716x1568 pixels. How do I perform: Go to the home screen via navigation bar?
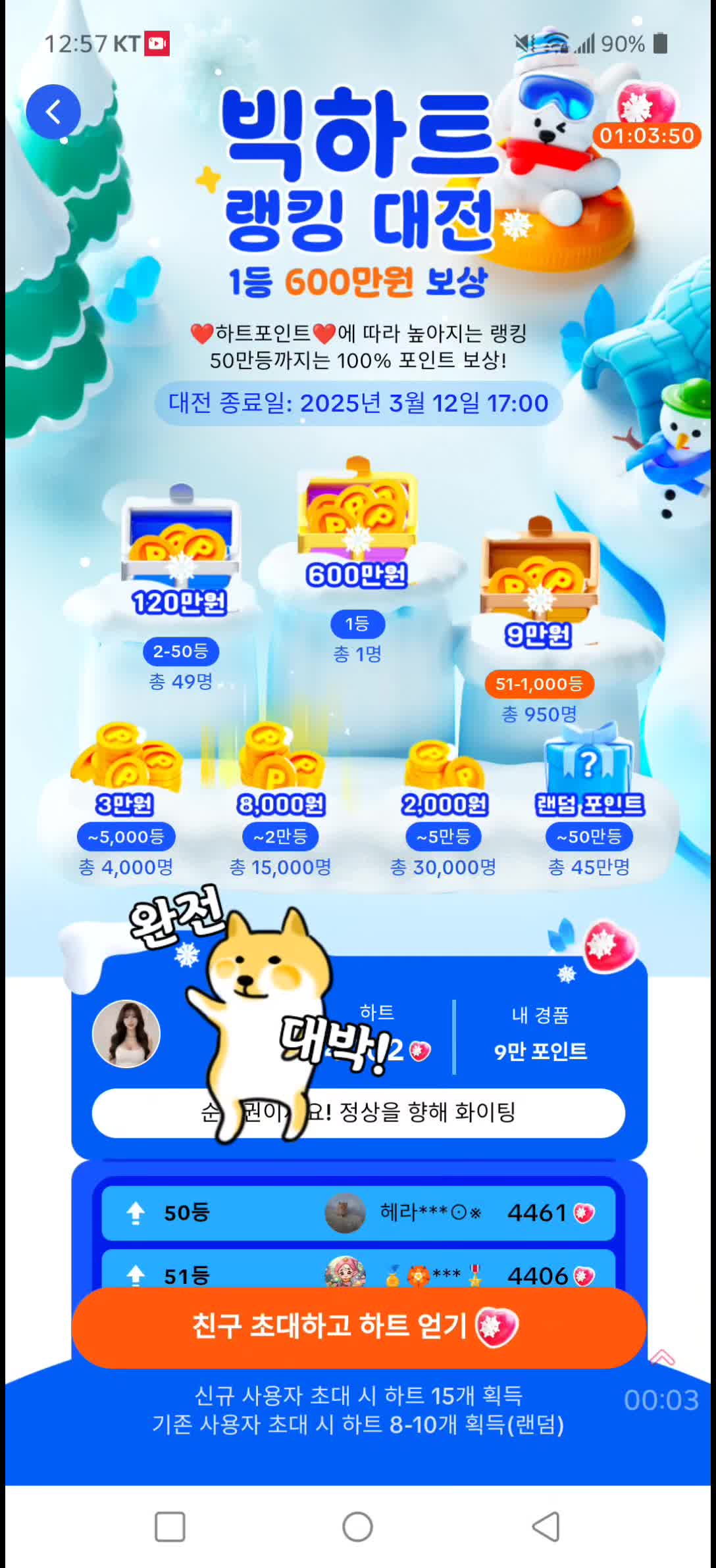357,1527
